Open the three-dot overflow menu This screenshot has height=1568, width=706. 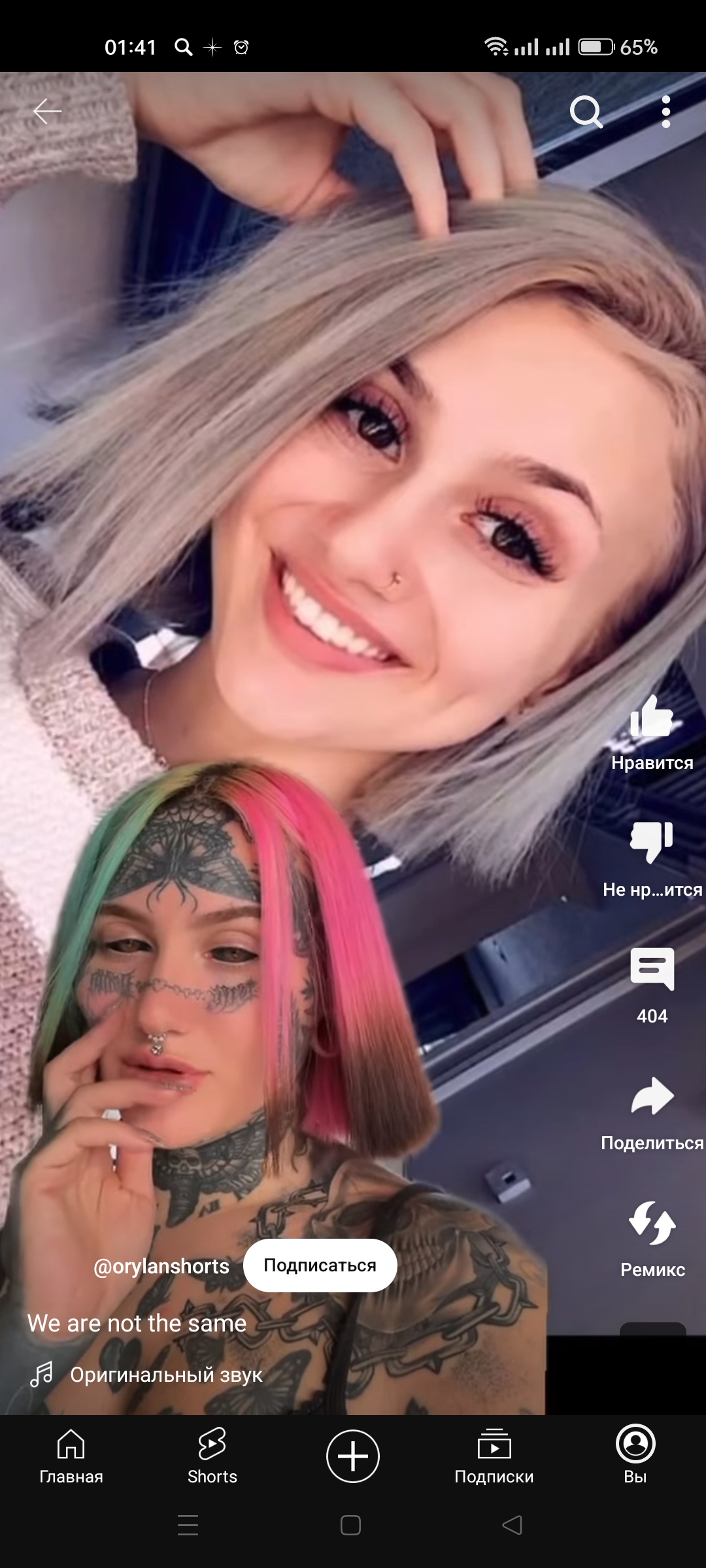tap(665, 112)
